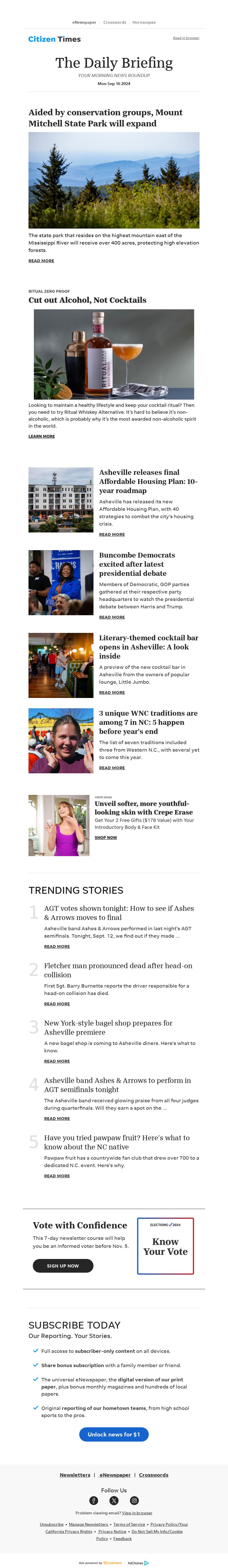Open the Crosswords link in the footer
228x1568 pixels.
(153, 1475)
